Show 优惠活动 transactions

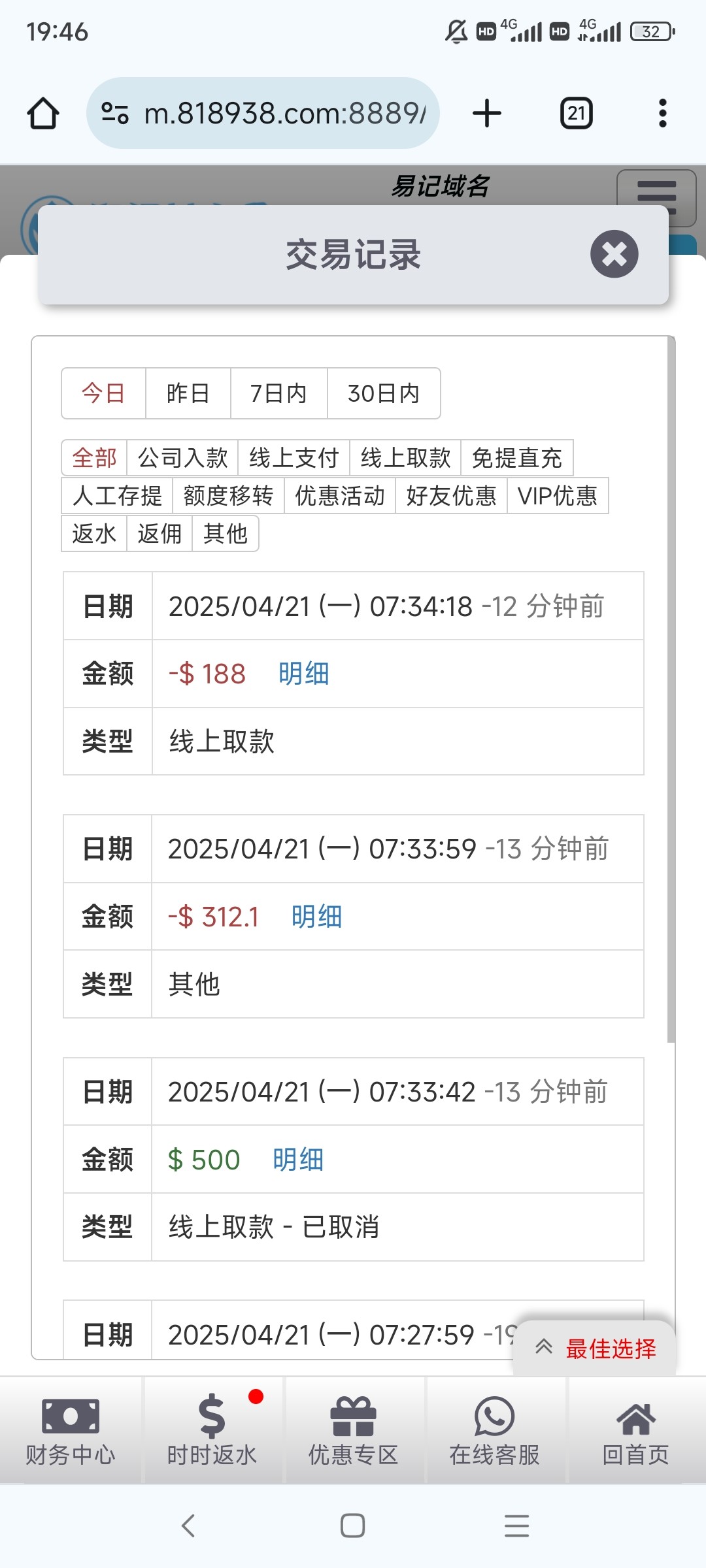(x=340, y=496)
